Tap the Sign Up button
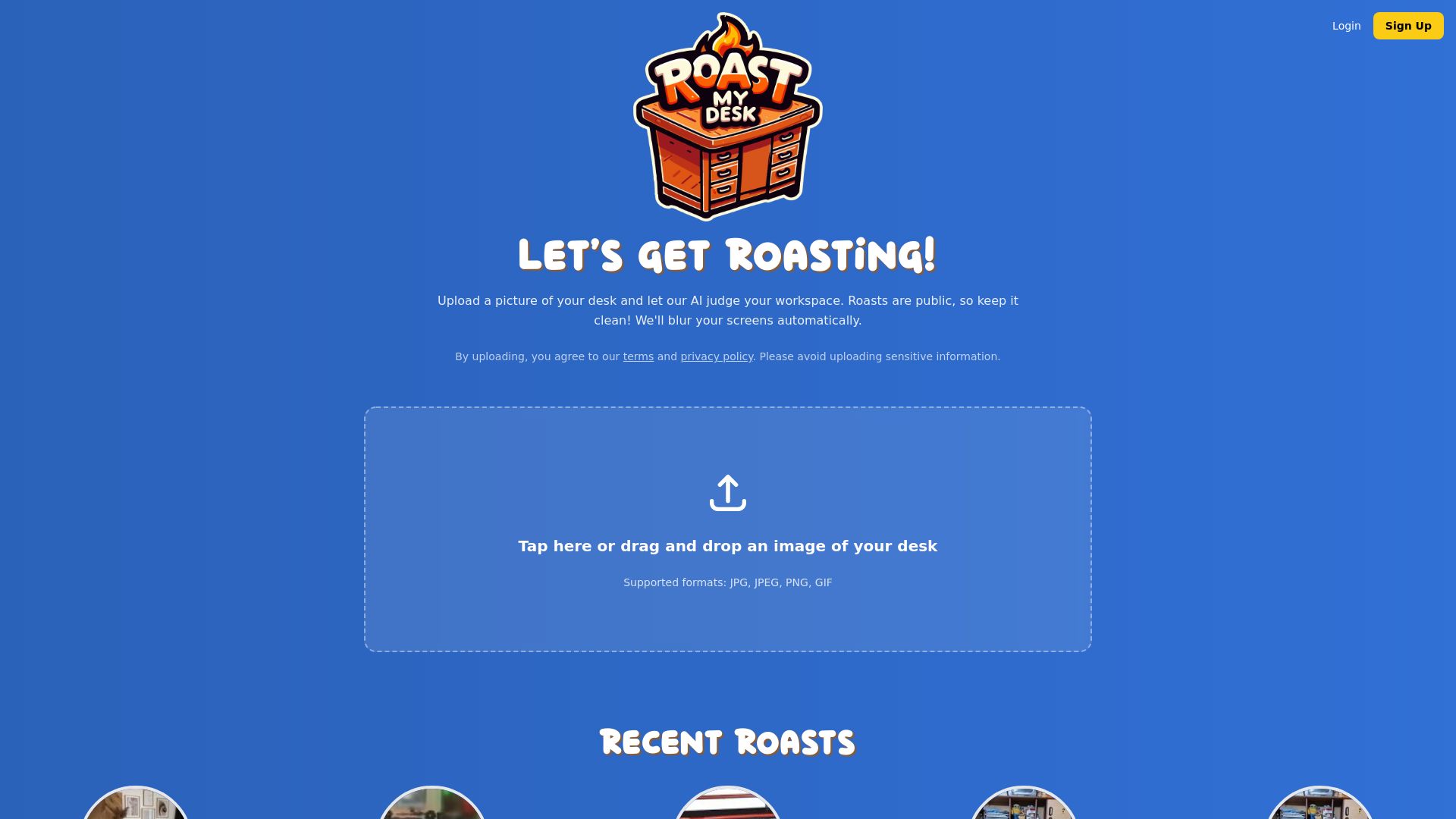 (1407, 26)
